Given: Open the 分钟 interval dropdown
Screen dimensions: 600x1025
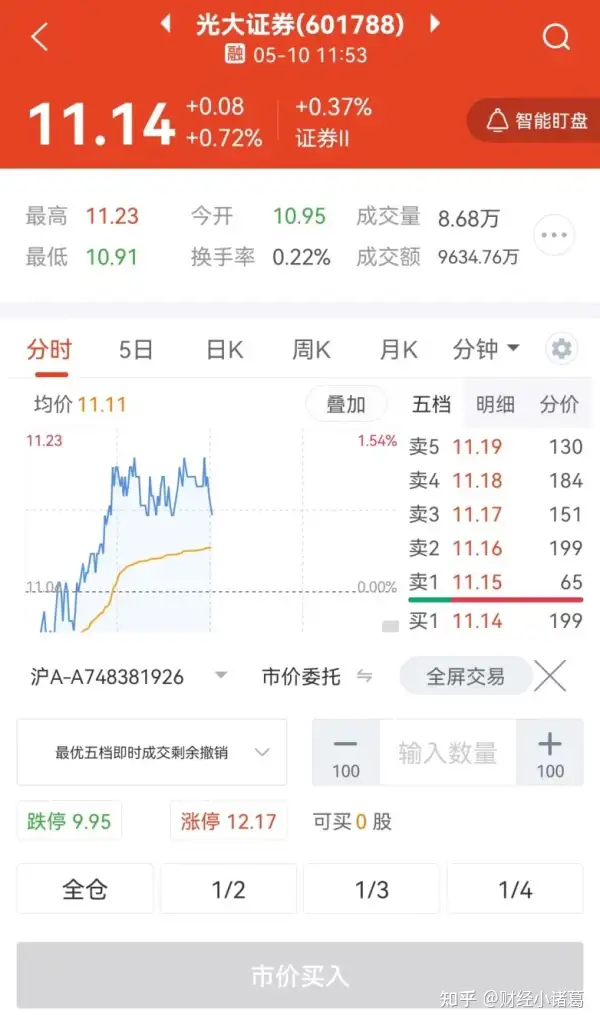Looking at the screenshot, I should tap(486, 349).
